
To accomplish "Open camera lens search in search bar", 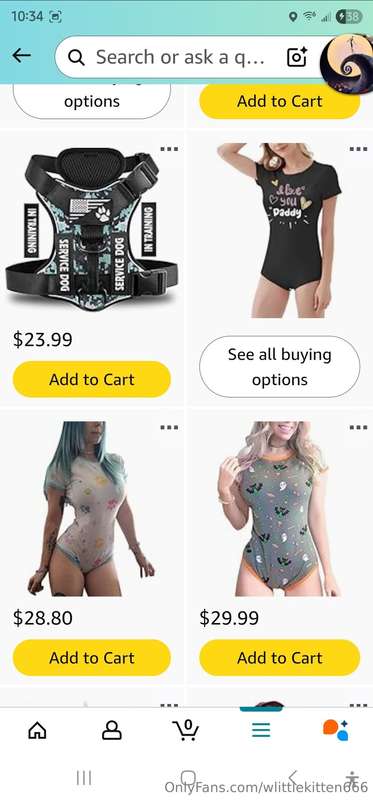I will coord(296,57).
